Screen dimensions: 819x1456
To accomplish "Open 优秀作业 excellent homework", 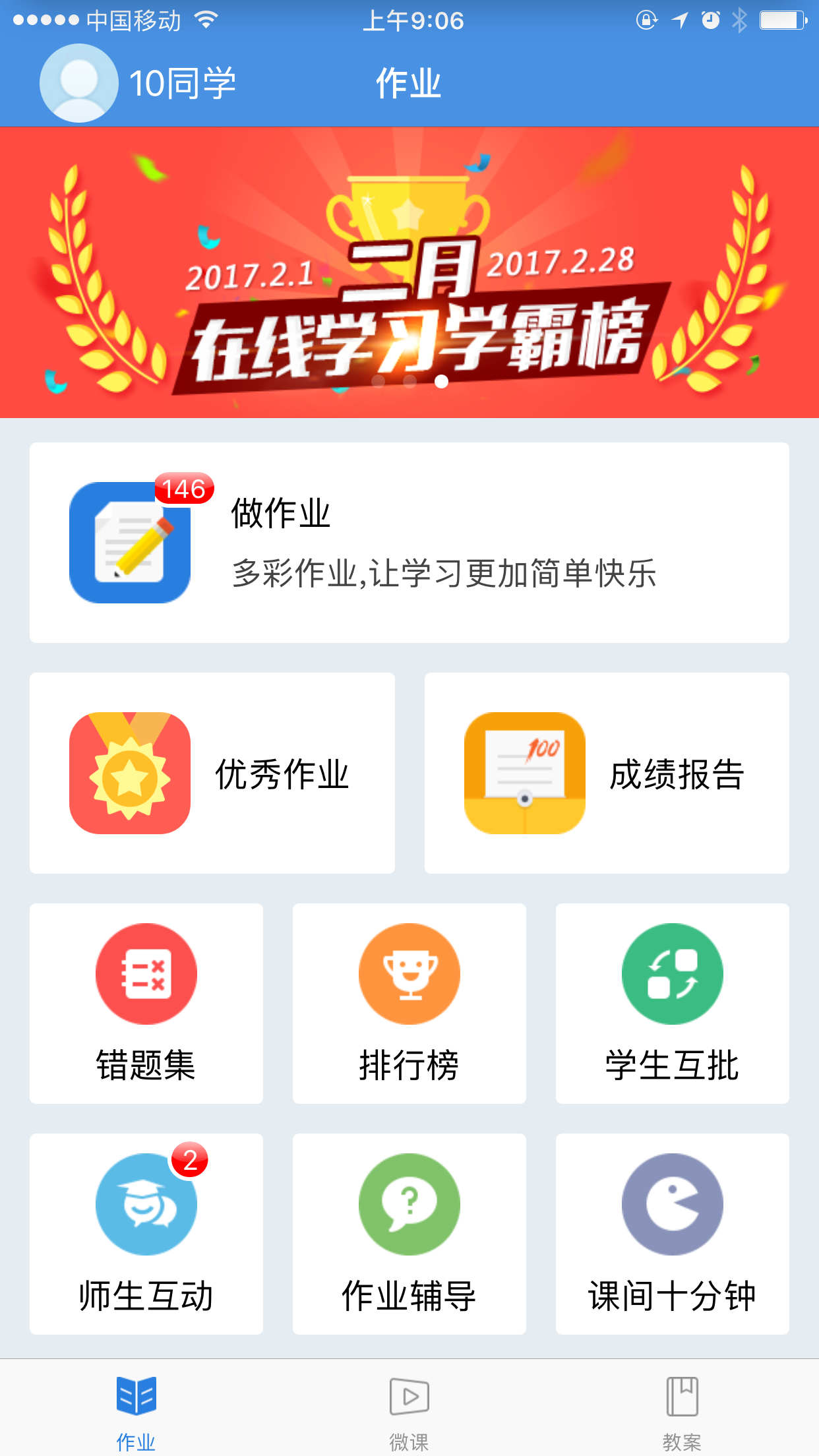I will click(212, 773).
